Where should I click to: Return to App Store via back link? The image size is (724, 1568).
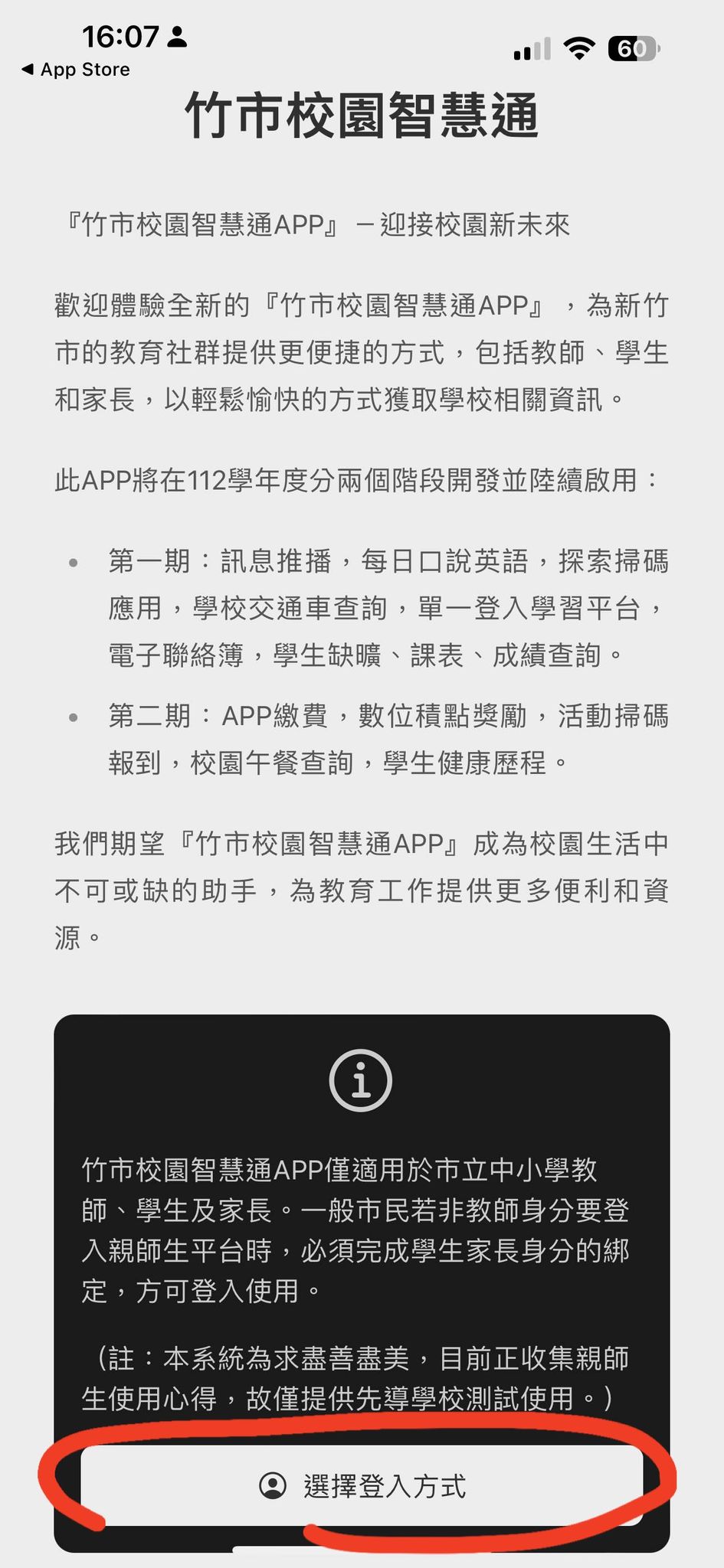pyautogui.click(x=76, y=70)
